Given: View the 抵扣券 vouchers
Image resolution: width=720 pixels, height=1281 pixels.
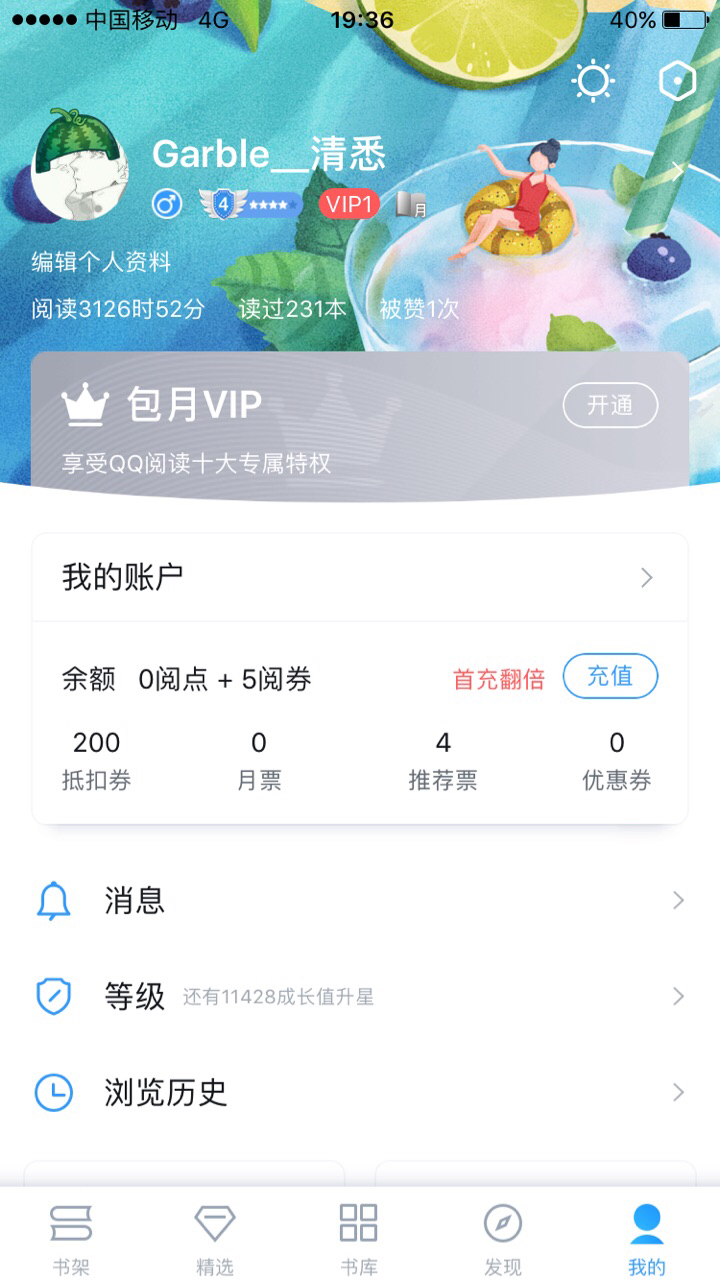Looking at the screenshot, I should [96, 760].
